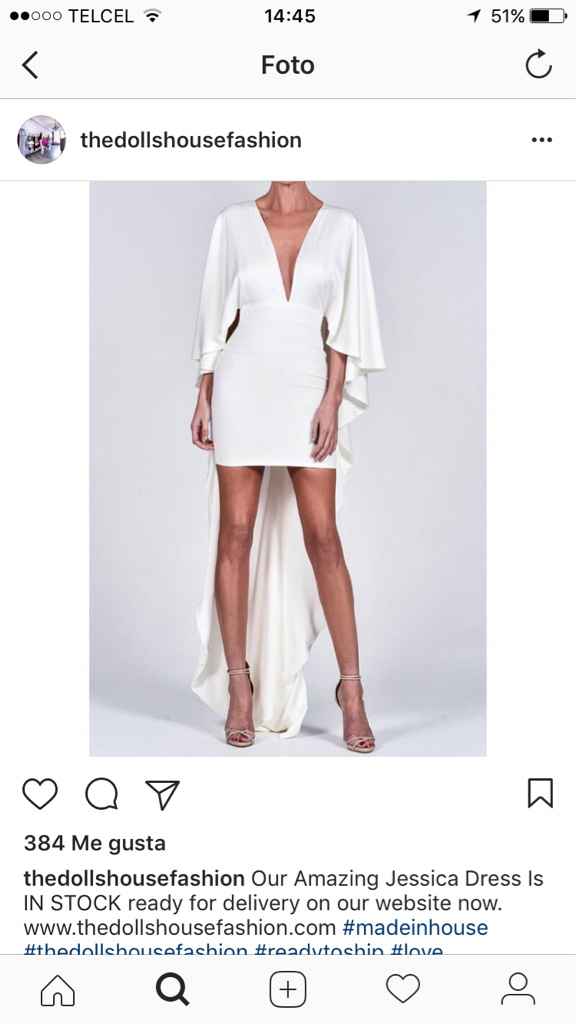This screenshot has height=1024, width=576.
Task: Save the post with the bookmark icon
Action: pyautogui.click(x=540, y=793)
